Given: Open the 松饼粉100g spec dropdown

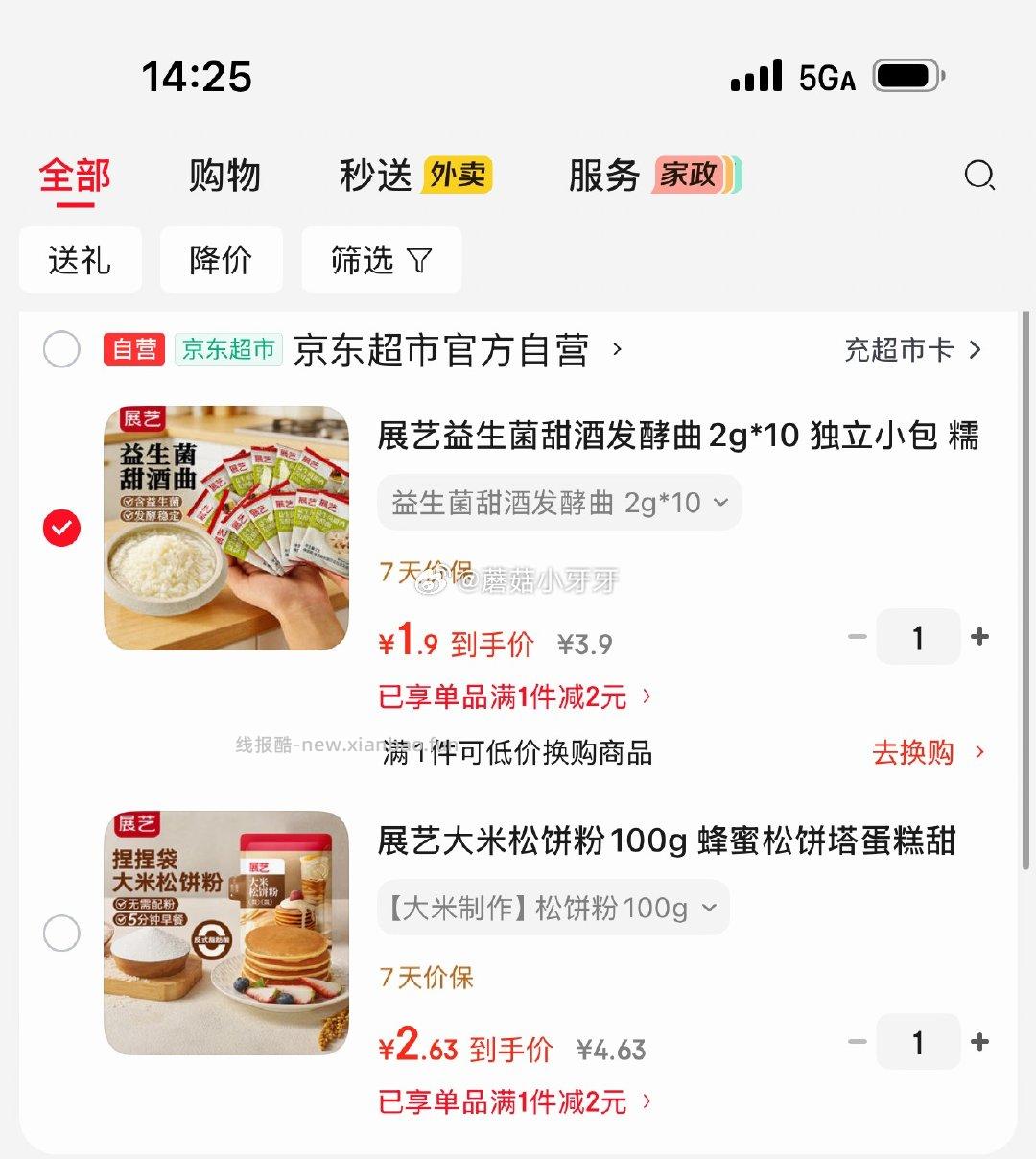Looking at the screenshot, I should [553, 907].
